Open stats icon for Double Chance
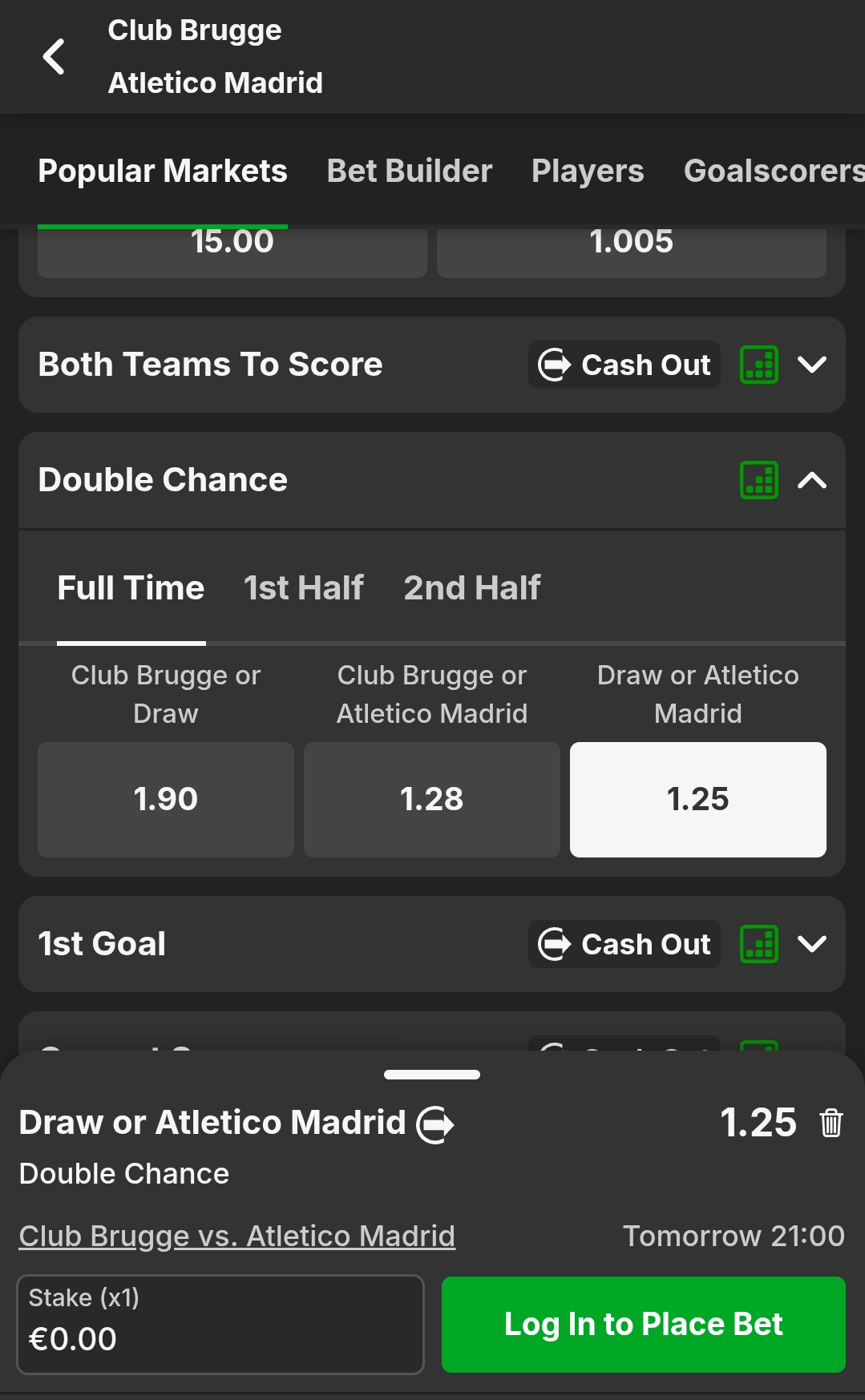The height and width of the screenshot is (1400, 865). click(x=758, y=481)
